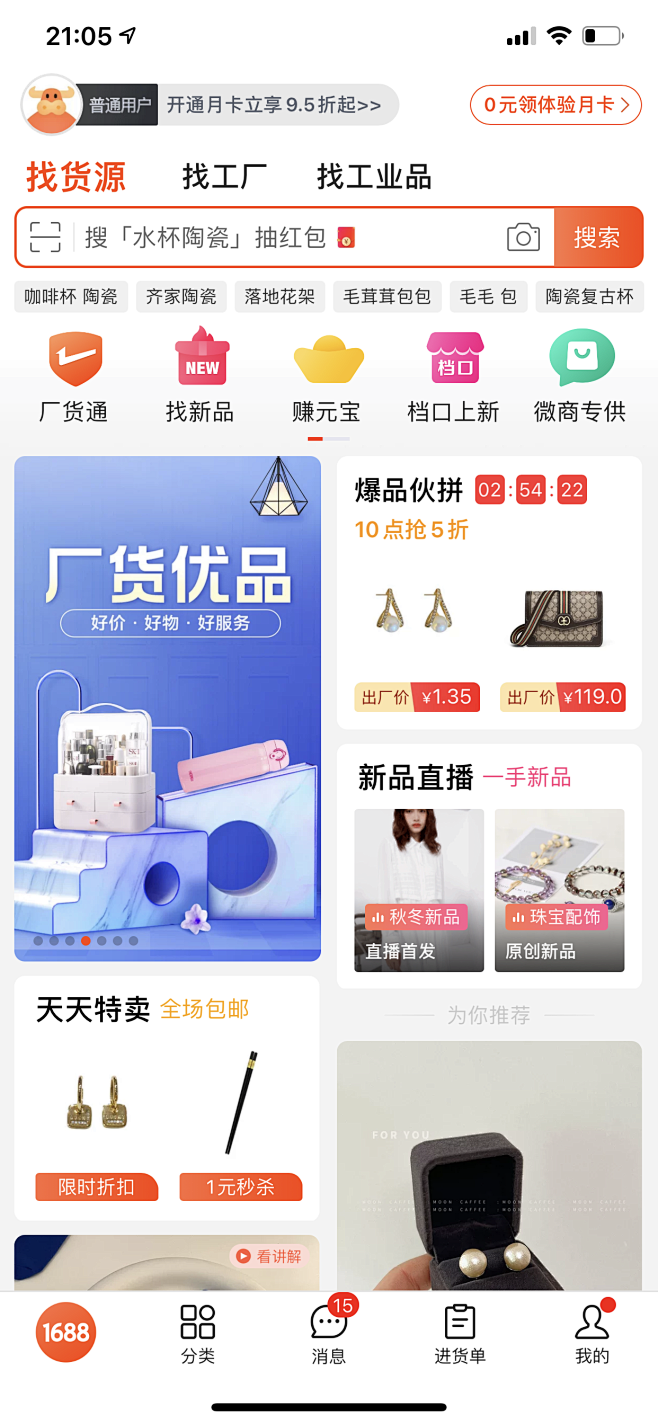Open the 秋冬新品 live stream tile
The image size is (658, 1424).
418,890
